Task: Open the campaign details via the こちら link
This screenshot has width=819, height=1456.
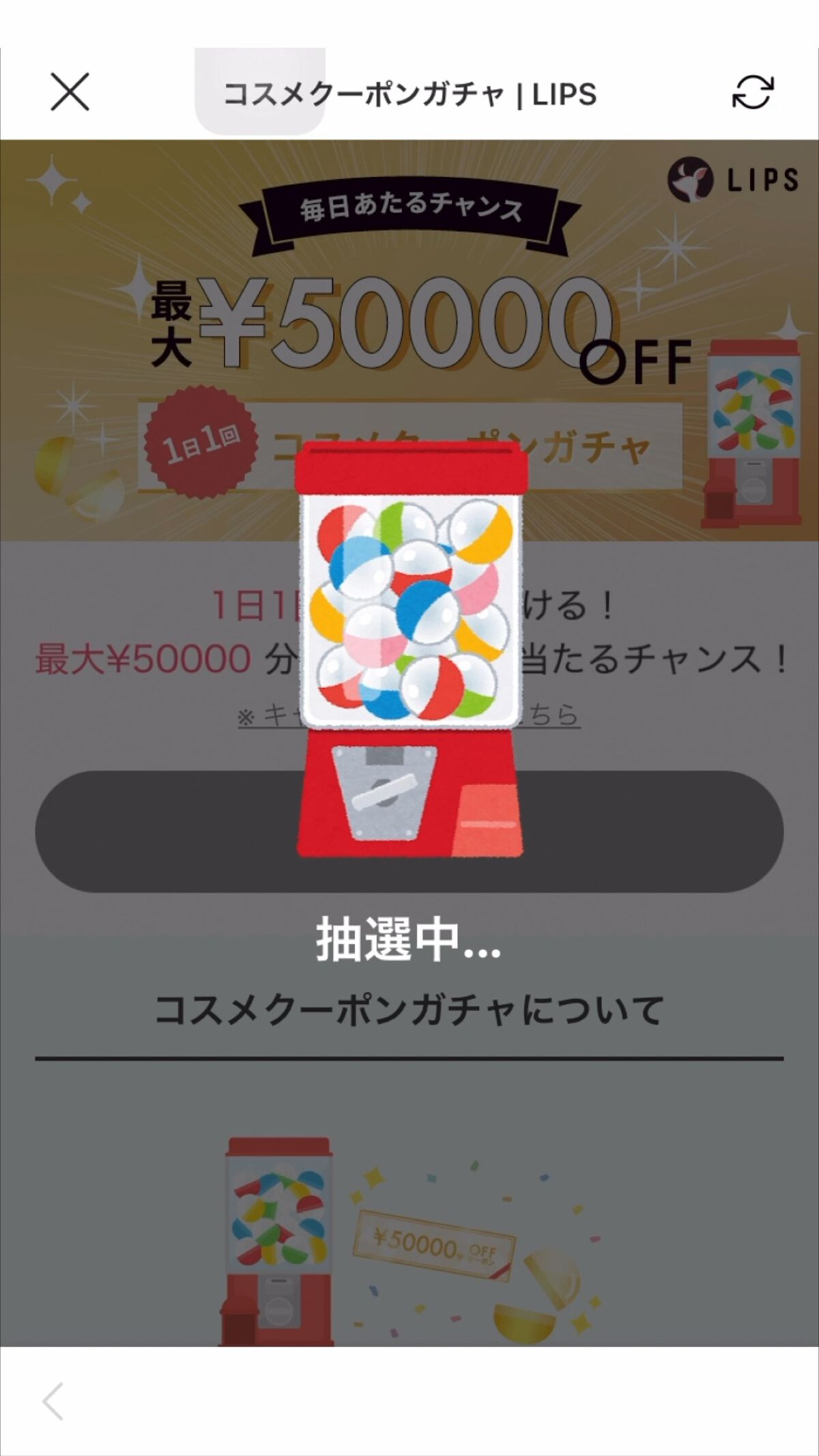Action: click(x=553, y=715)
